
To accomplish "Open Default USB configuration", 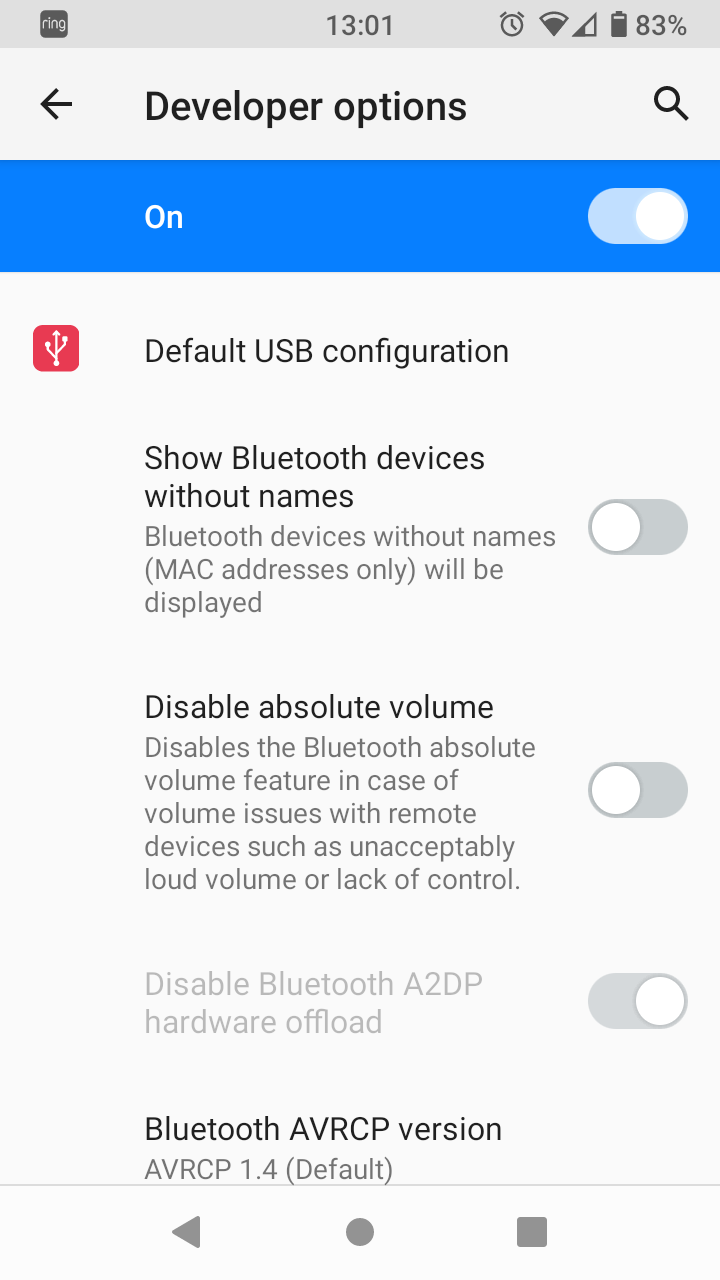I will [x=360, y=351].
